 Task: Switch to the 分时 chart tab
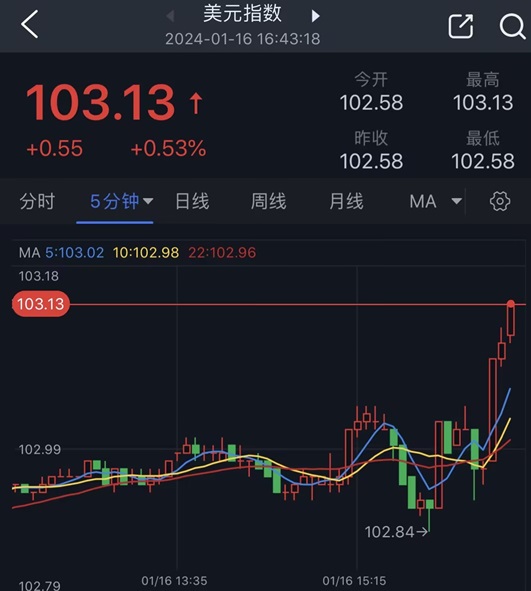point(37,201)
